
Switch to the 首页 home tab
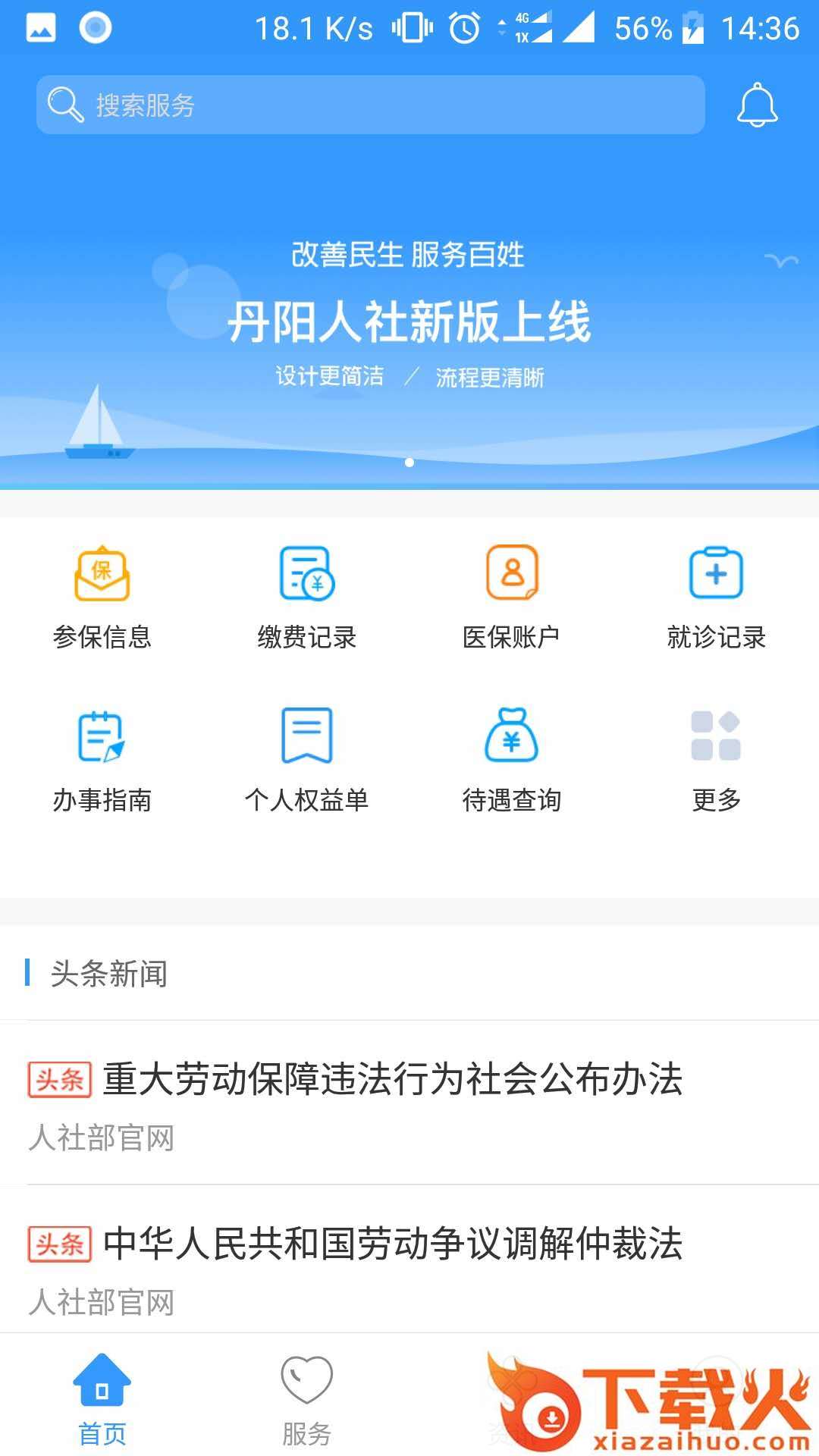coord(102,1400)
